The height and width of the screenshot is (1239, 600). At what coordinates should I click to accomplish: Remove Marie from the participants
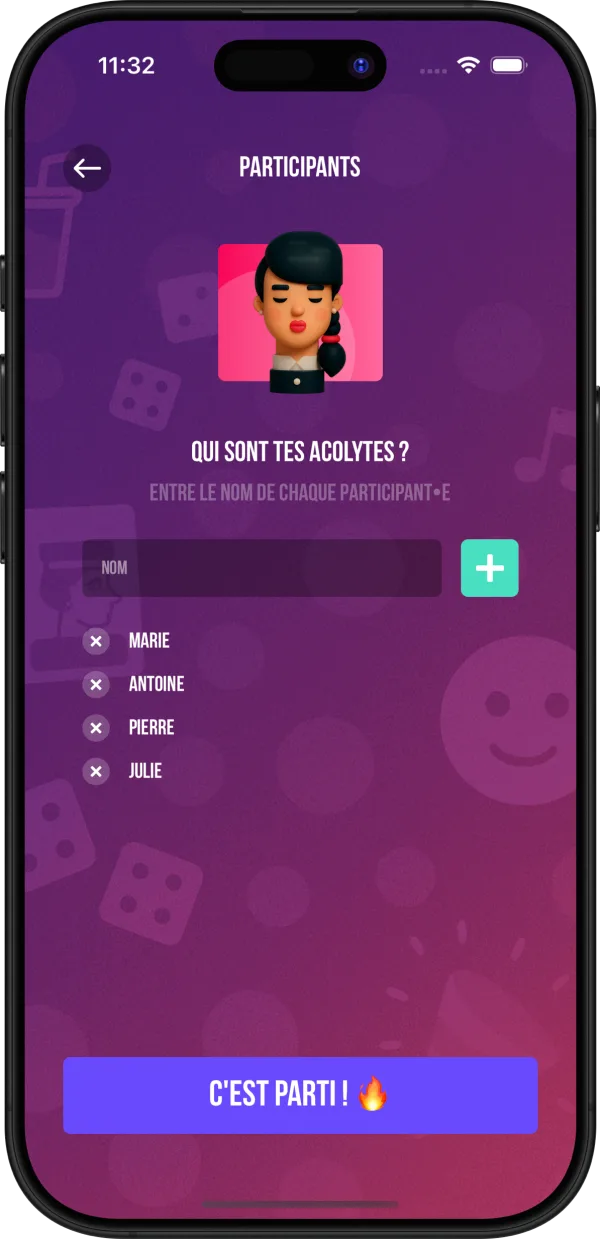96,641
